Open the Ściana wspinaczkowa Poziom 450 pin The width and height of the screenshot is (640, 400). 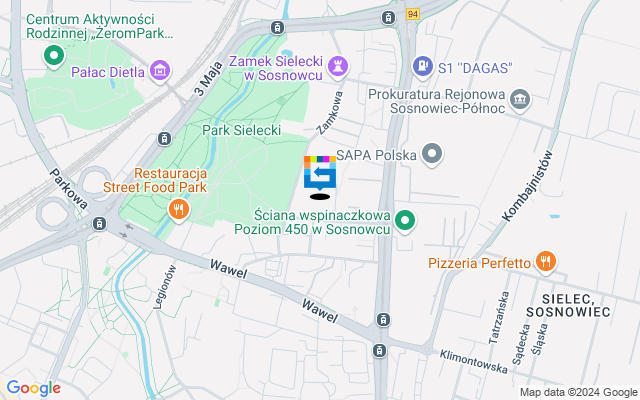coord(405,220)
